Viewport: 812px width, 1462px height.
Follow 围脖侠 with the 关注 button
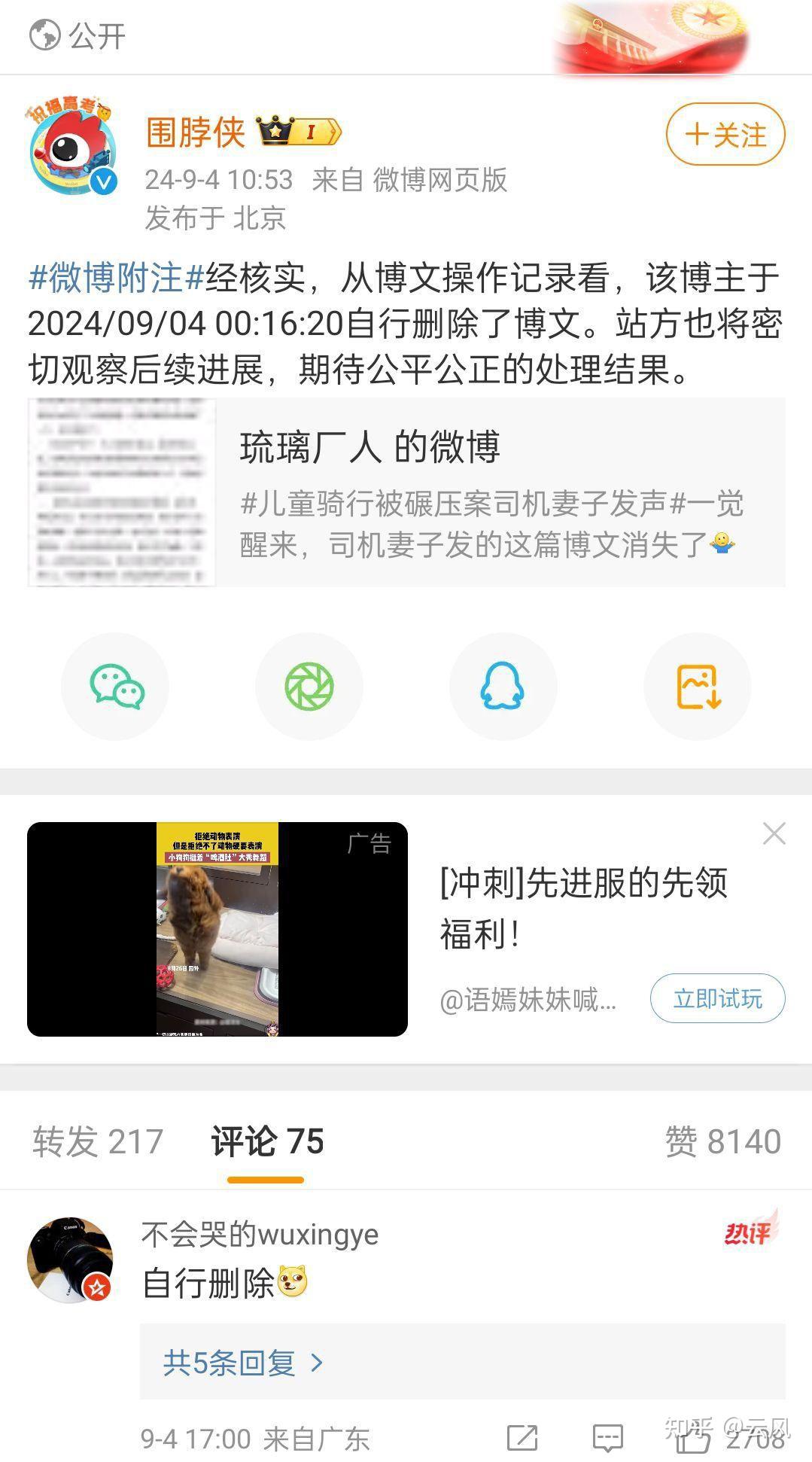[x=725, y=135]
